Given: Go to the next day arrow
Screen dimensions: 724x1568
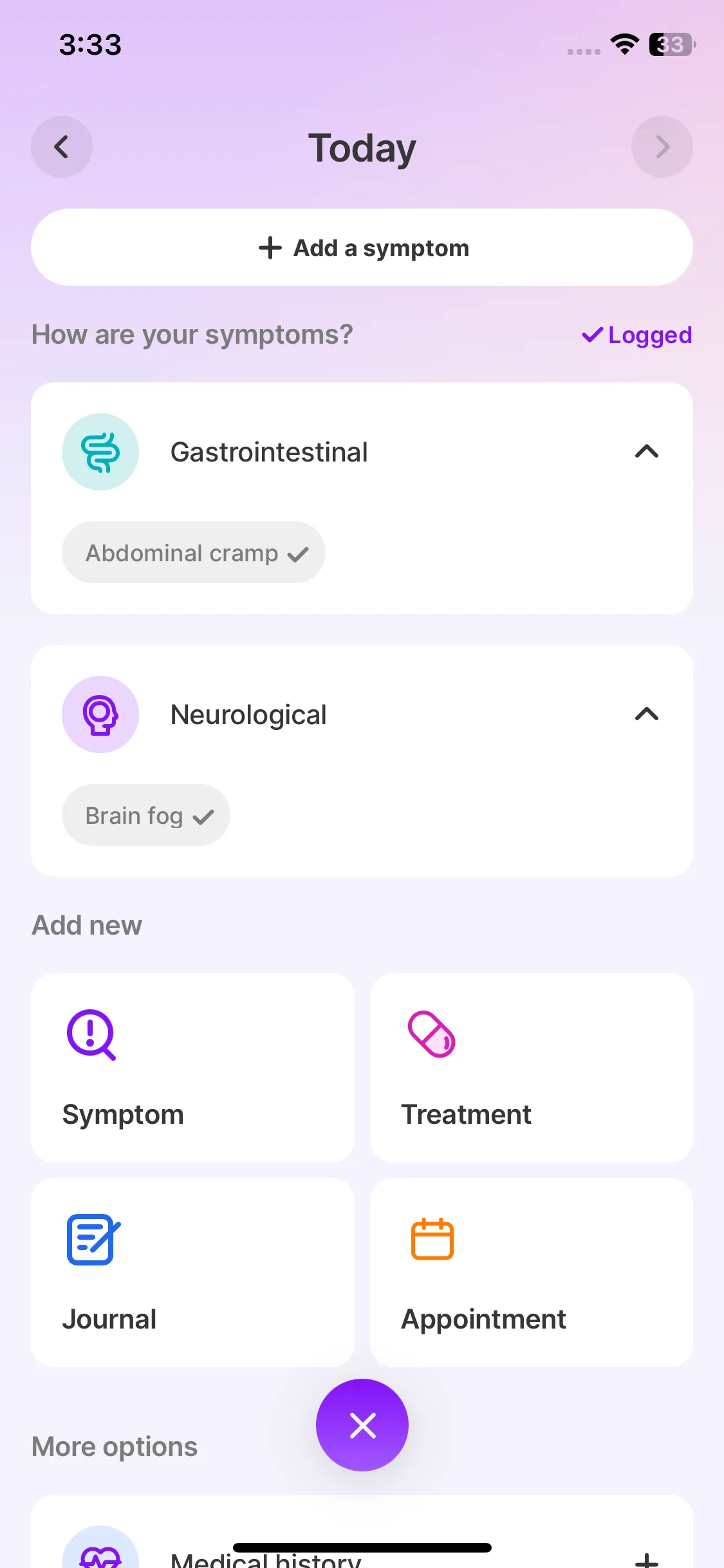Looking at the screenshot, I should click(x=662, y=147).
